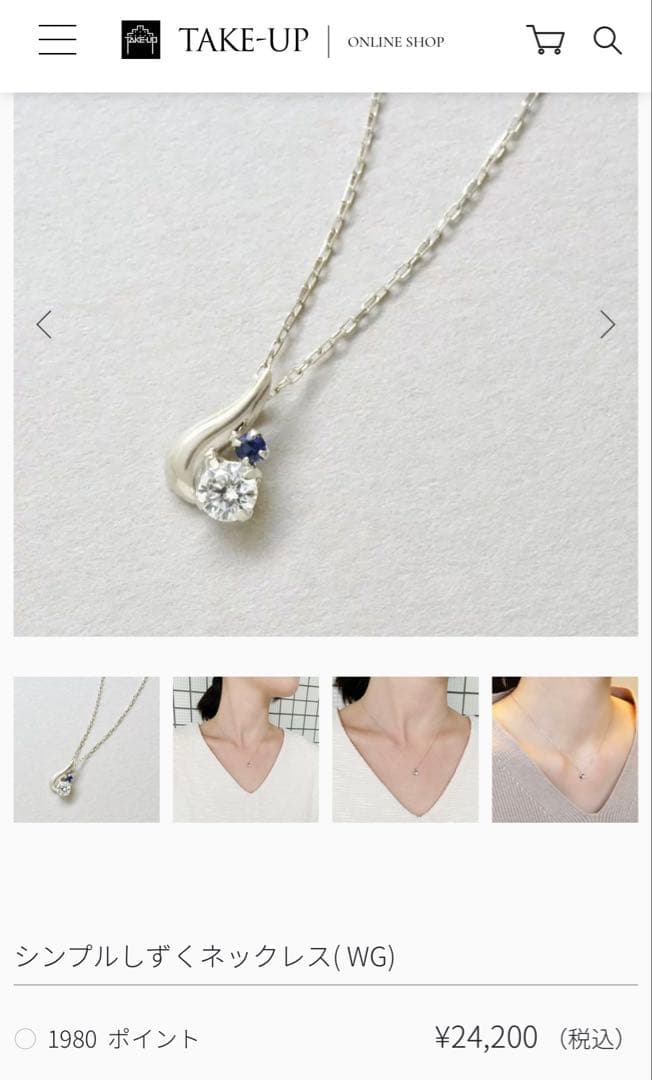The image size is (652, 1080).
Task: Open the shopping cart
Action: (545, 40)
